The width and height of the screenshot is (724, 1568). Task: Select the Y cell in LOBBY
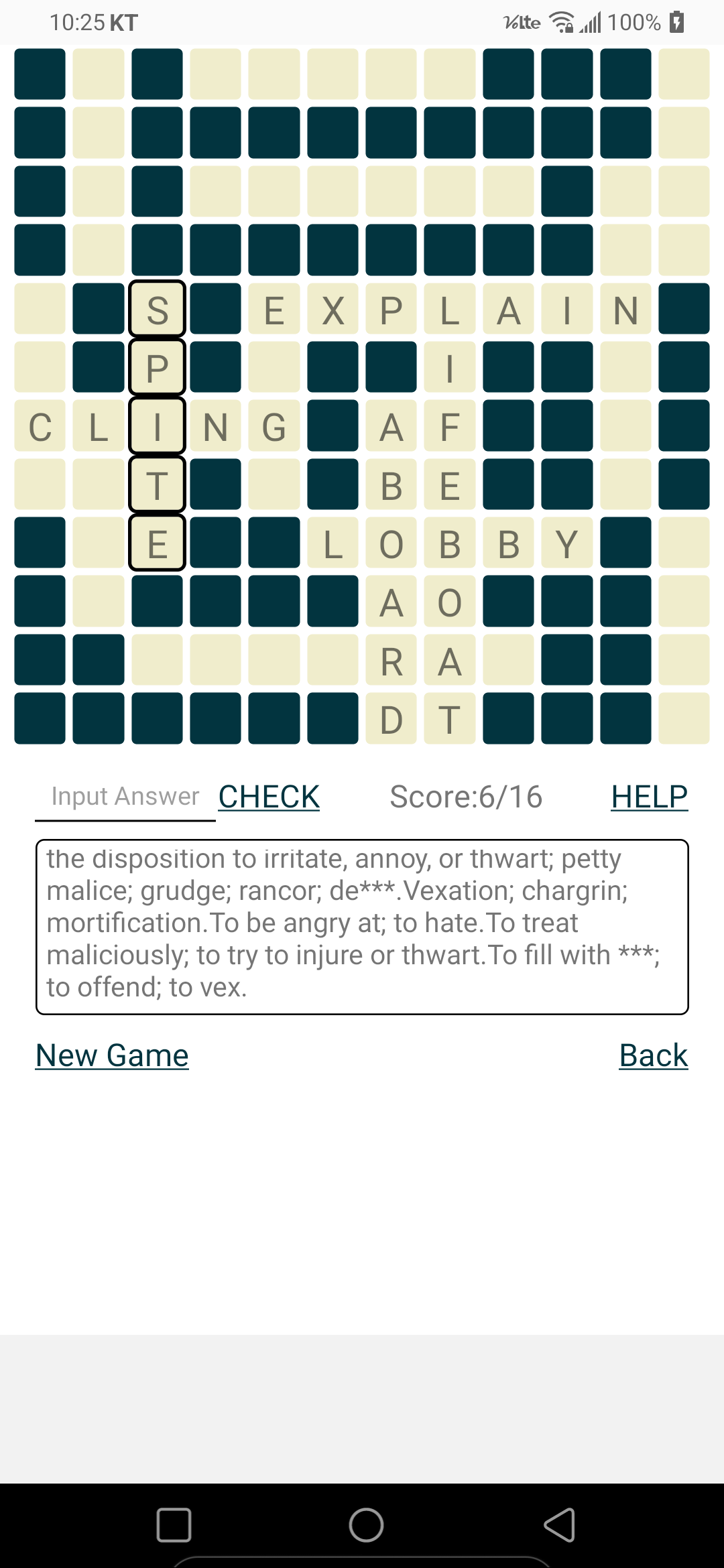click(567, 543)
